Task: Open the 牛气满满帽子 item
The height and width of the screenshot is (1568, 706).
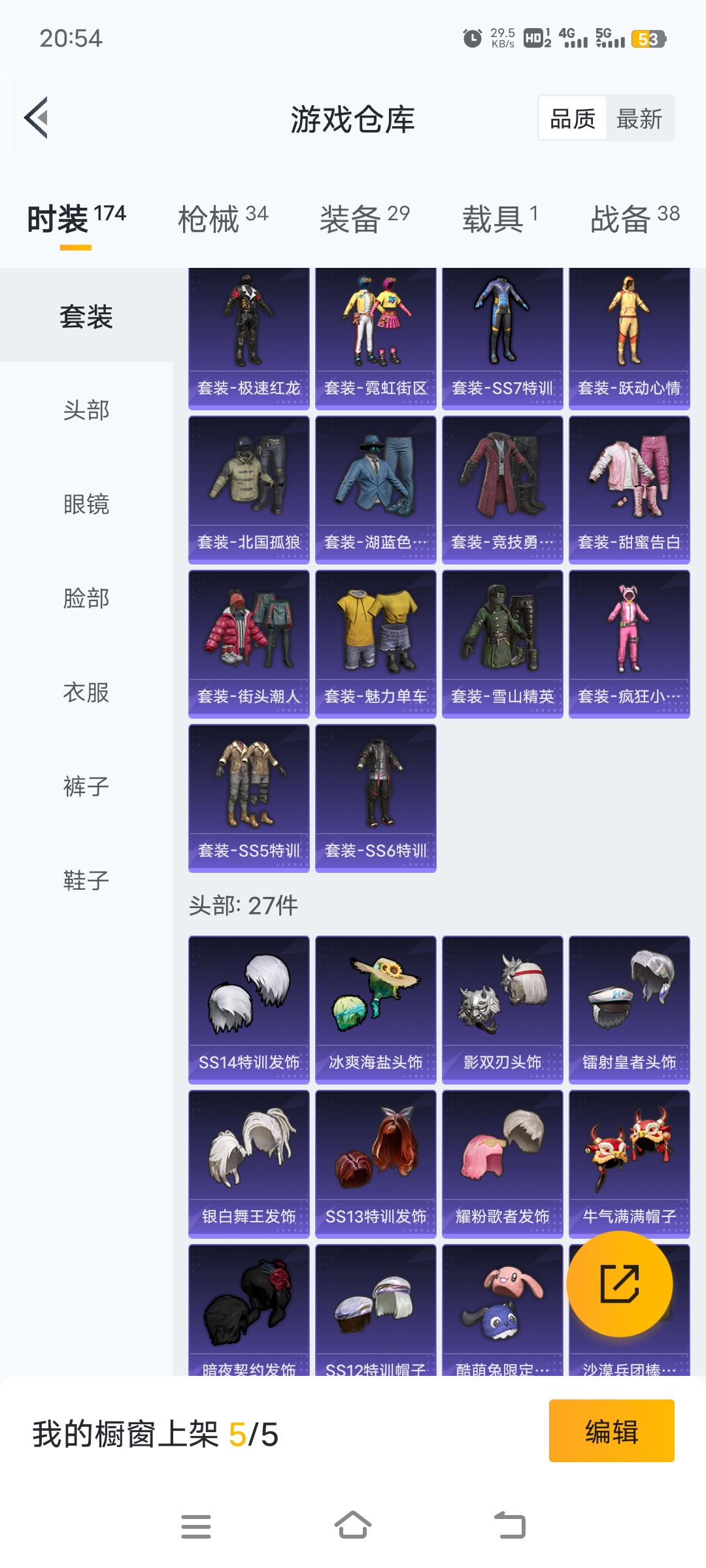Action: [630, 1164]
